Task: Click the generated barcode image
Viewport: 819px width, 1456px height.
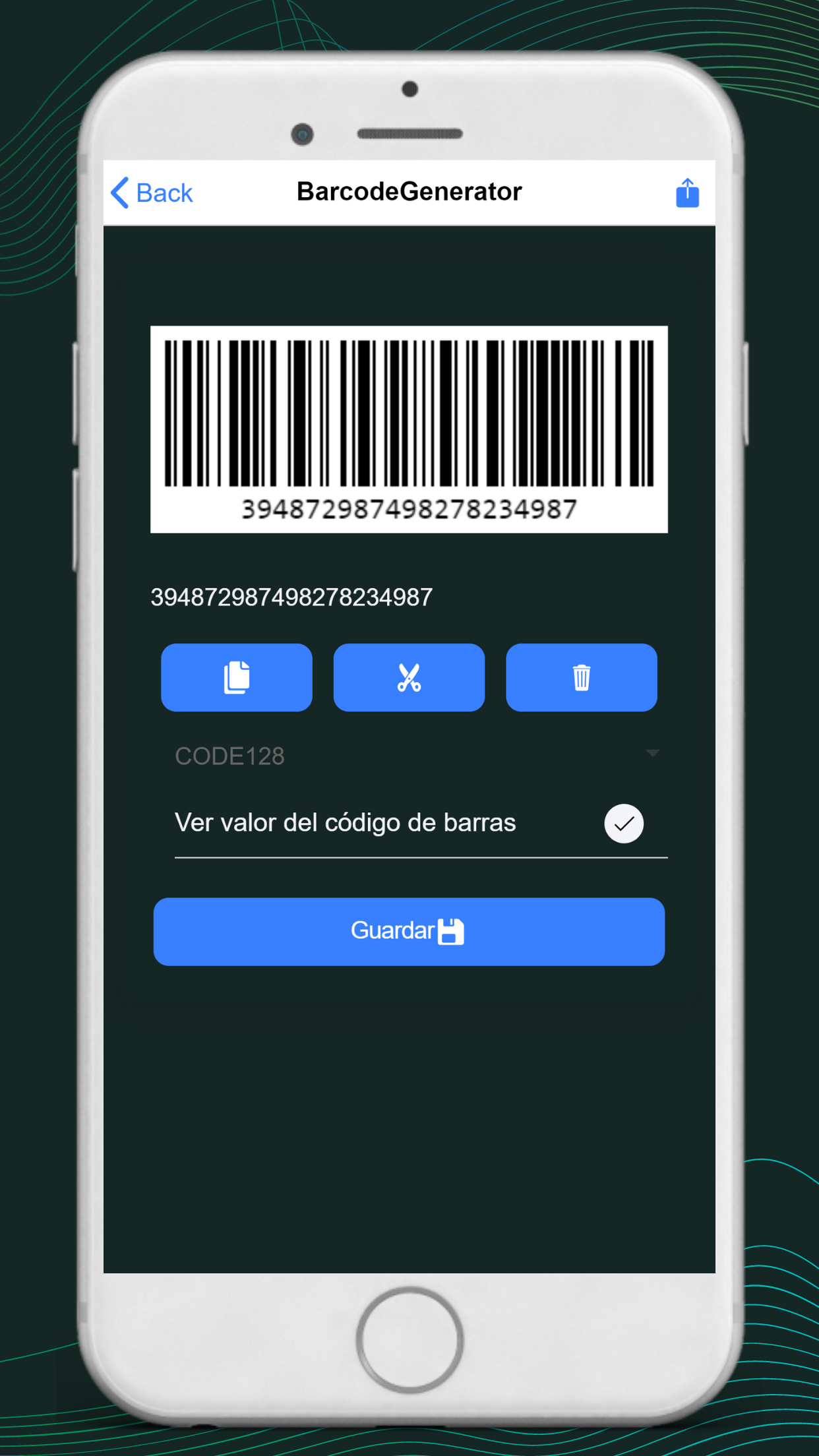Action: click(409, 427)
